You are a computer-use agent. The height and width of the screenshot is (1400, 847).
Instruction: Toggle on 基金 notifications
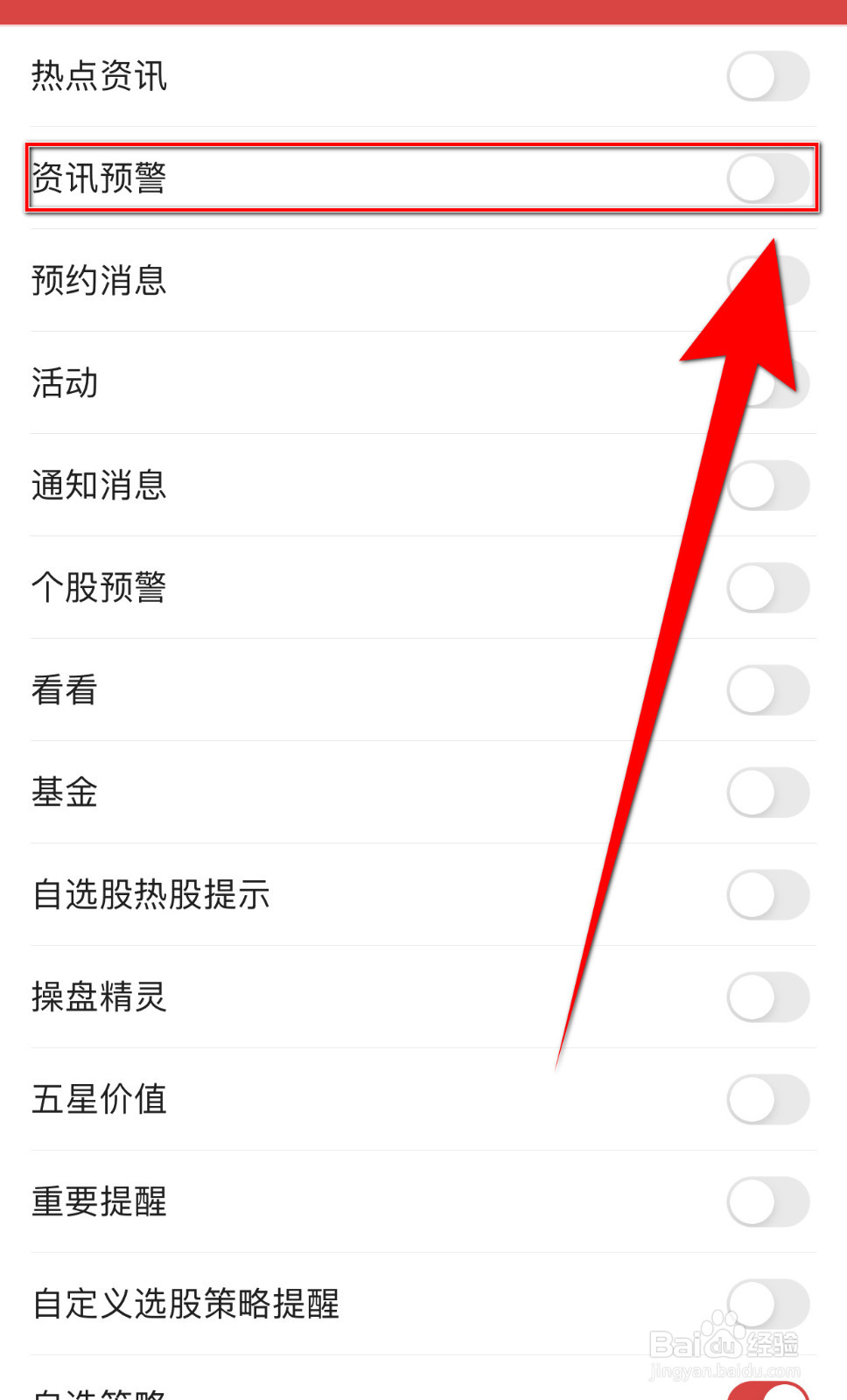click(768, 791)
